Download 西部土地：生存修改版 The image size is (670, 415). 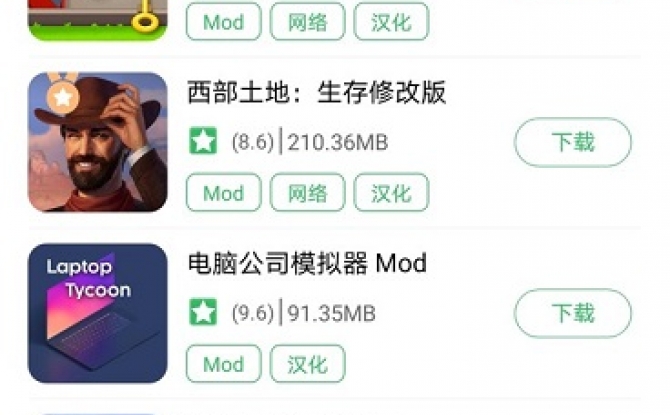pyautogui.click(x=572, y=142)
